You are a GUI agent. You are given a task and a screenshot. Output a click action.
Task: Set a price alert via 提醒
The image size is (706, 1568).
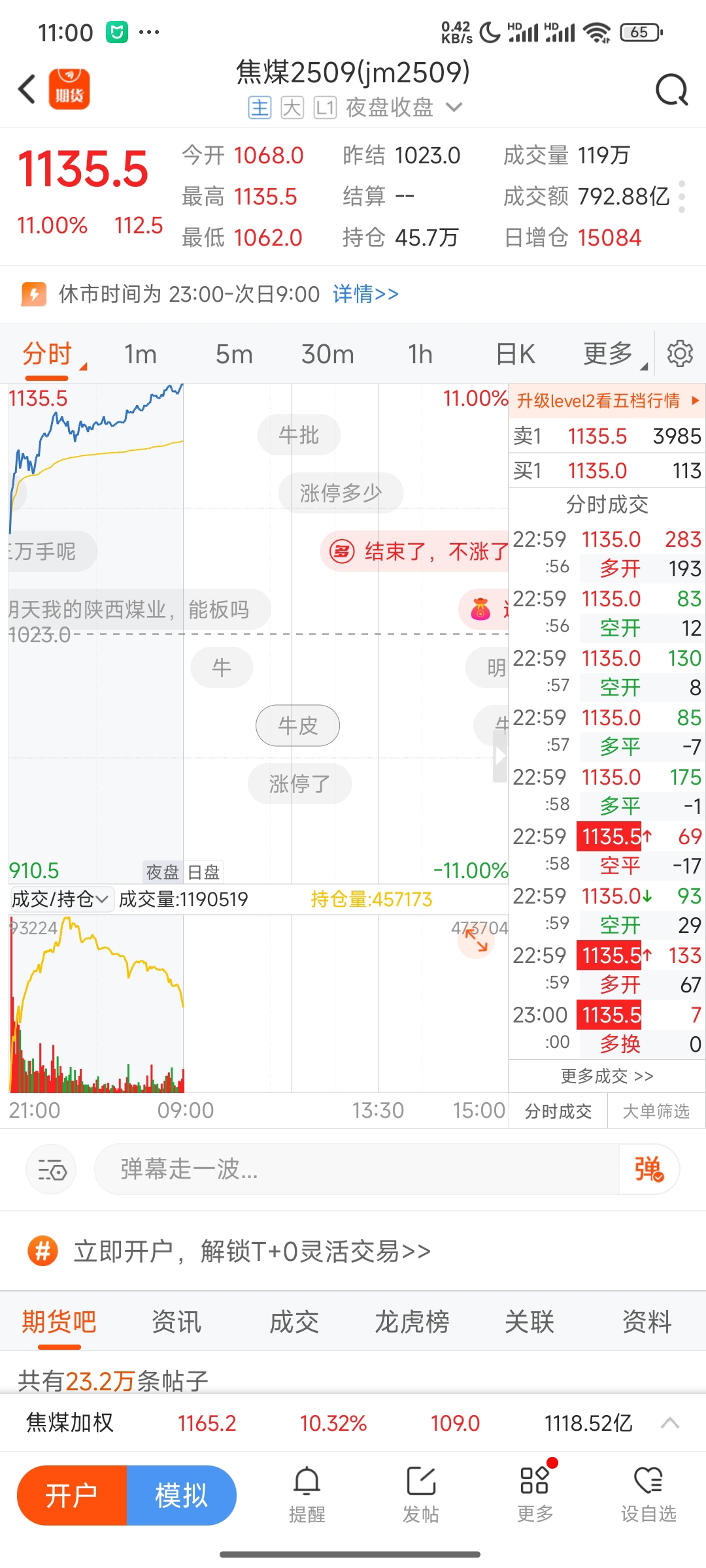[307, 1495]
